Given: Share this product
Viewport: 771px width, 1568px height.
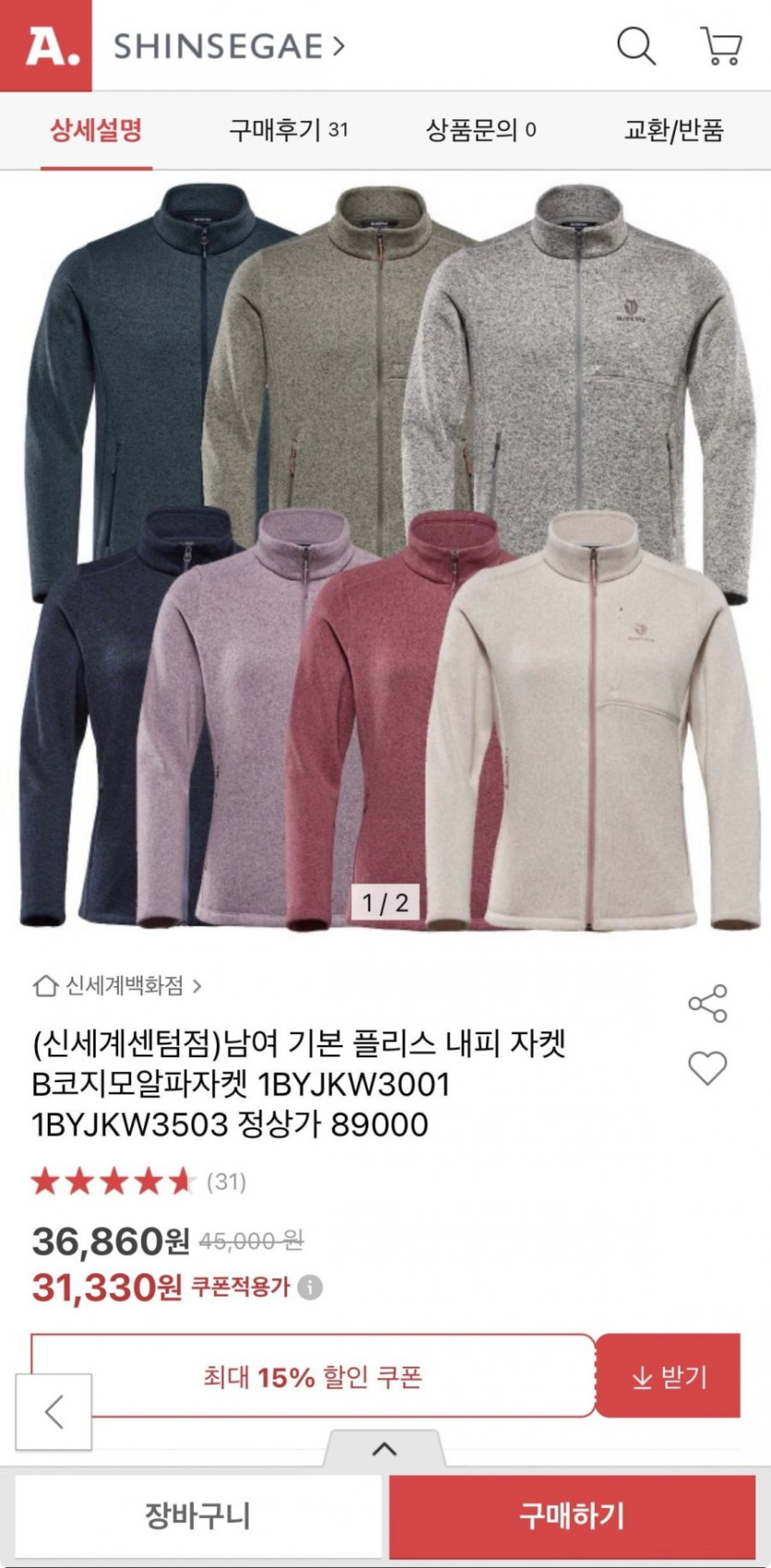Looking at the screenshot, I should [707, 1004].
